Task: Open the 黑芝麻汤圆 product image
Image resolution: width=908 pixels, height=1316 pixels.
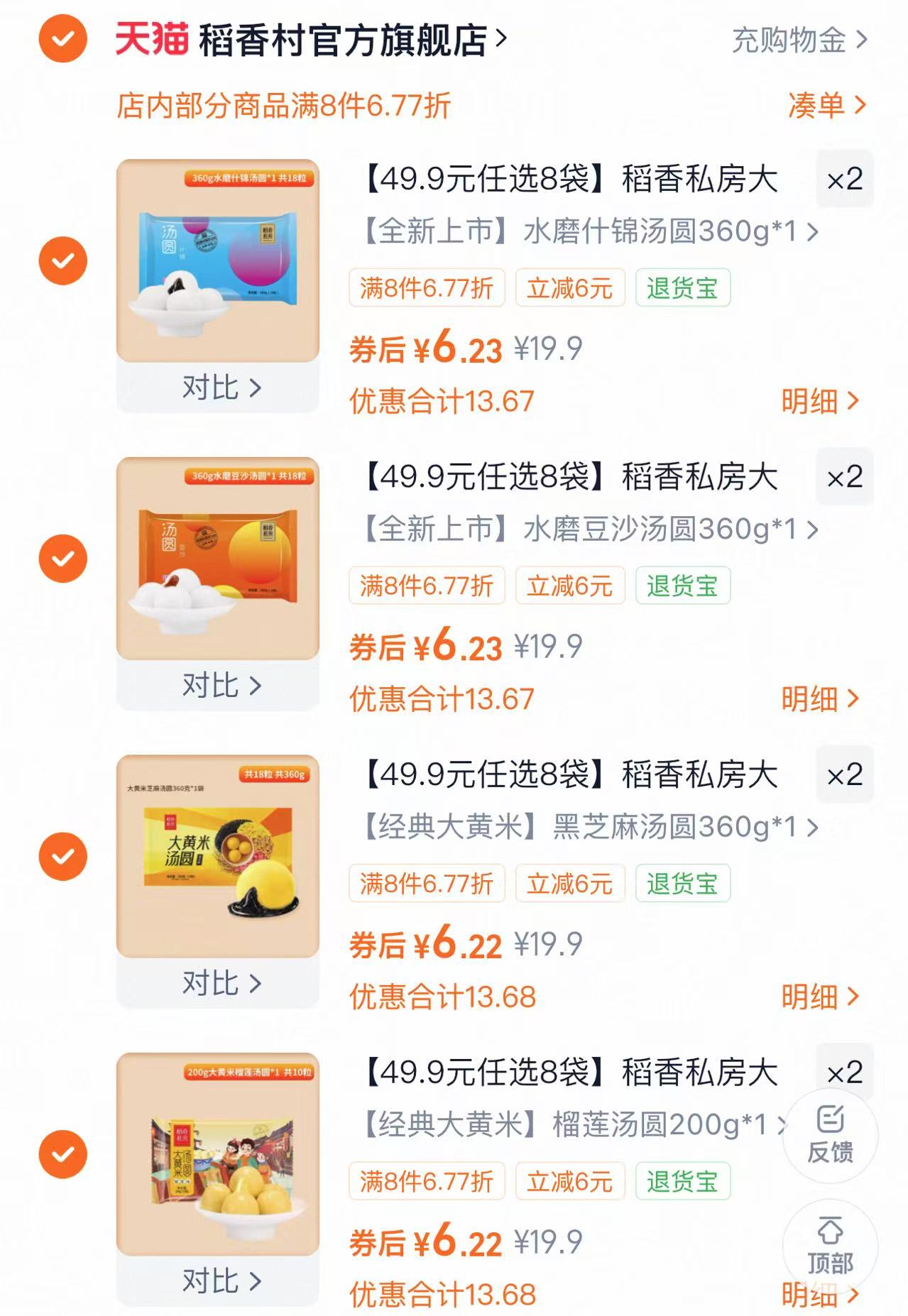Action: 217,856
